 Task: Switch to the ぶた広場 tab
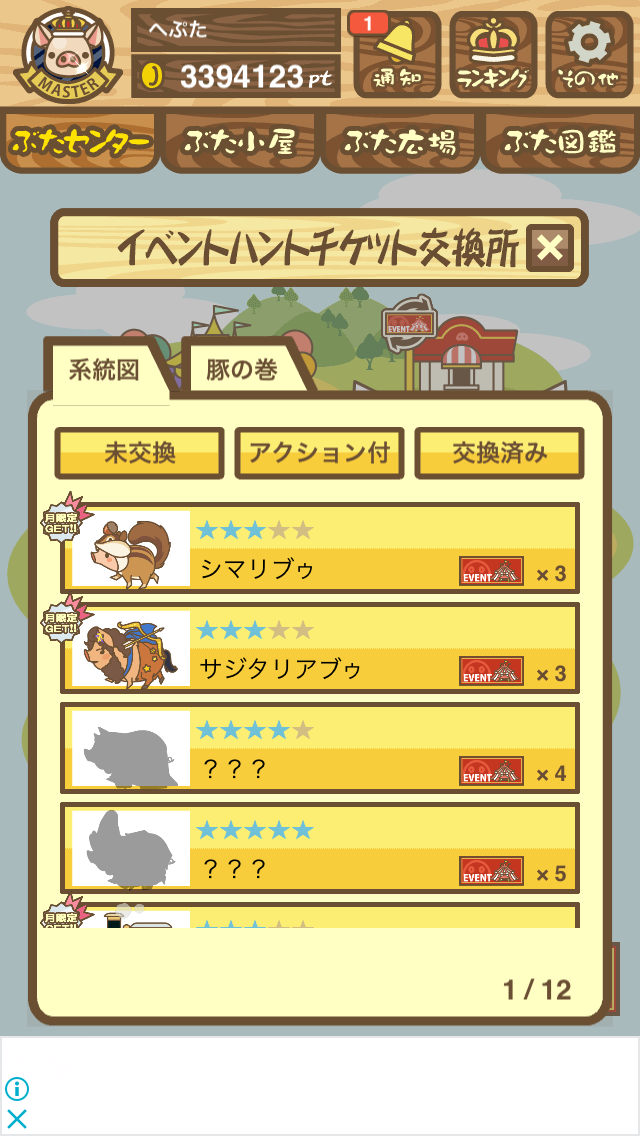tap(400, 141)
